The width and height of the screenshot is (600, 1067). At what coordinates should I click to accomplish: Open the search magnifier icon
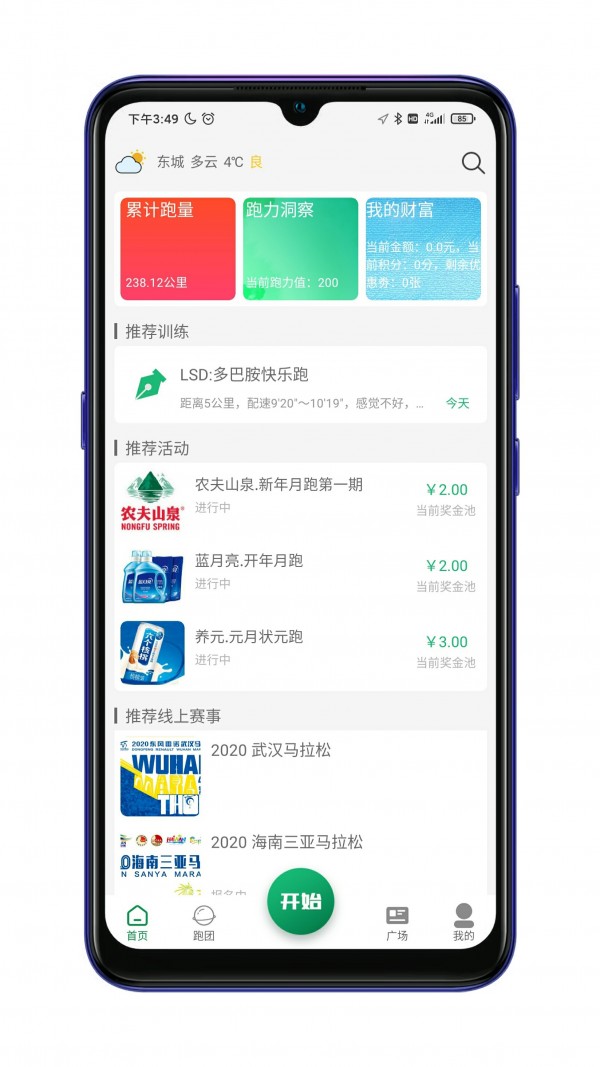point(473,163)
